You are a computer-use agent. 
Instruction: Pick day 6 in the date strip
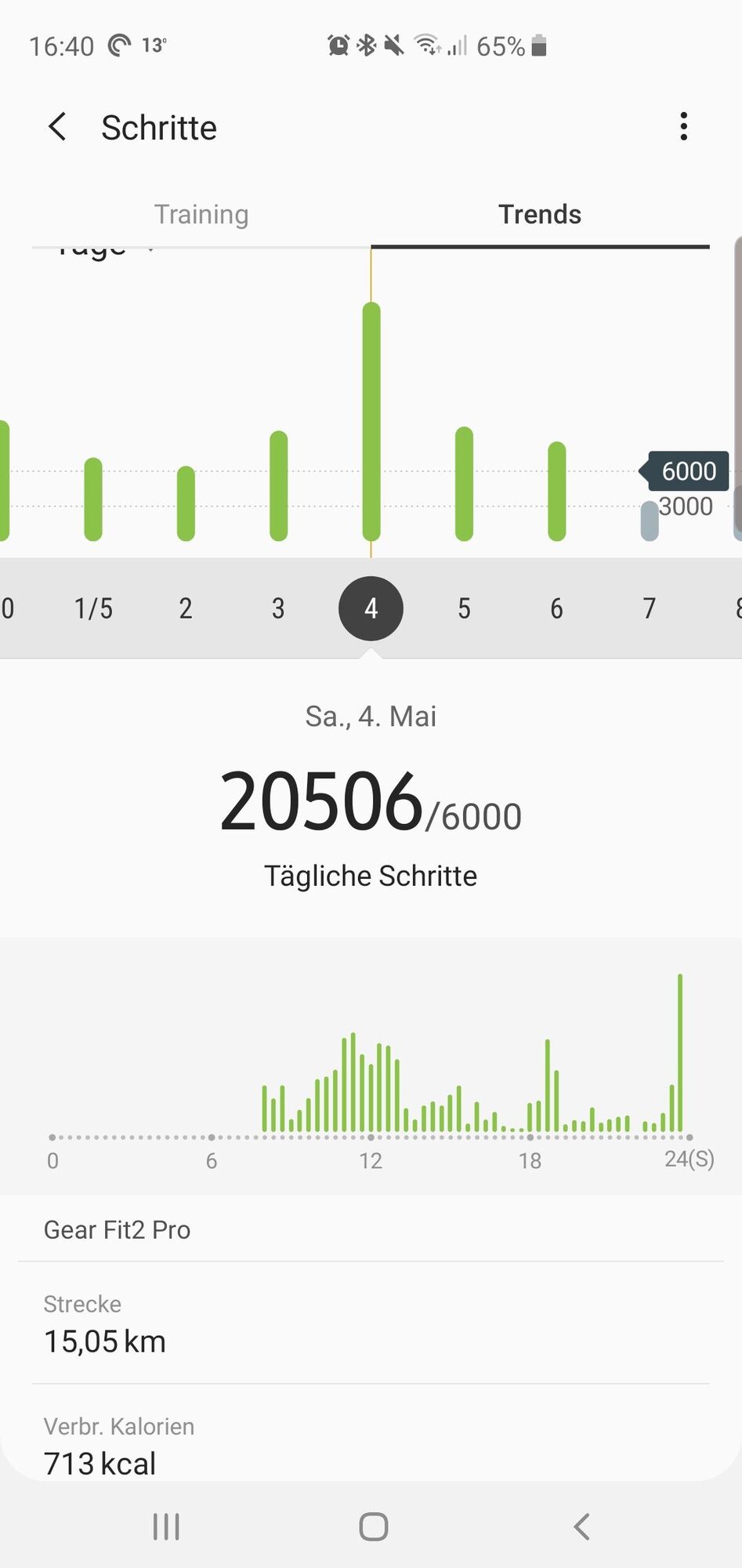[x=556, y=608]
